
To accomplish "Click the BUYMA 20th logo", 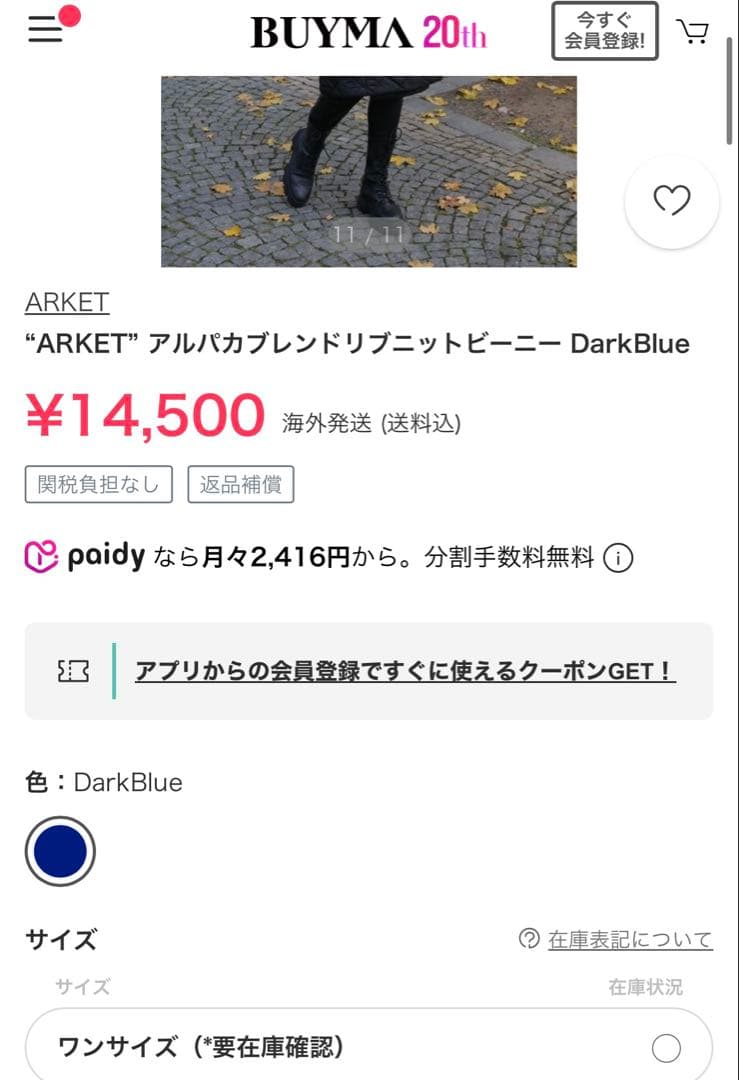I will point(369,30).
